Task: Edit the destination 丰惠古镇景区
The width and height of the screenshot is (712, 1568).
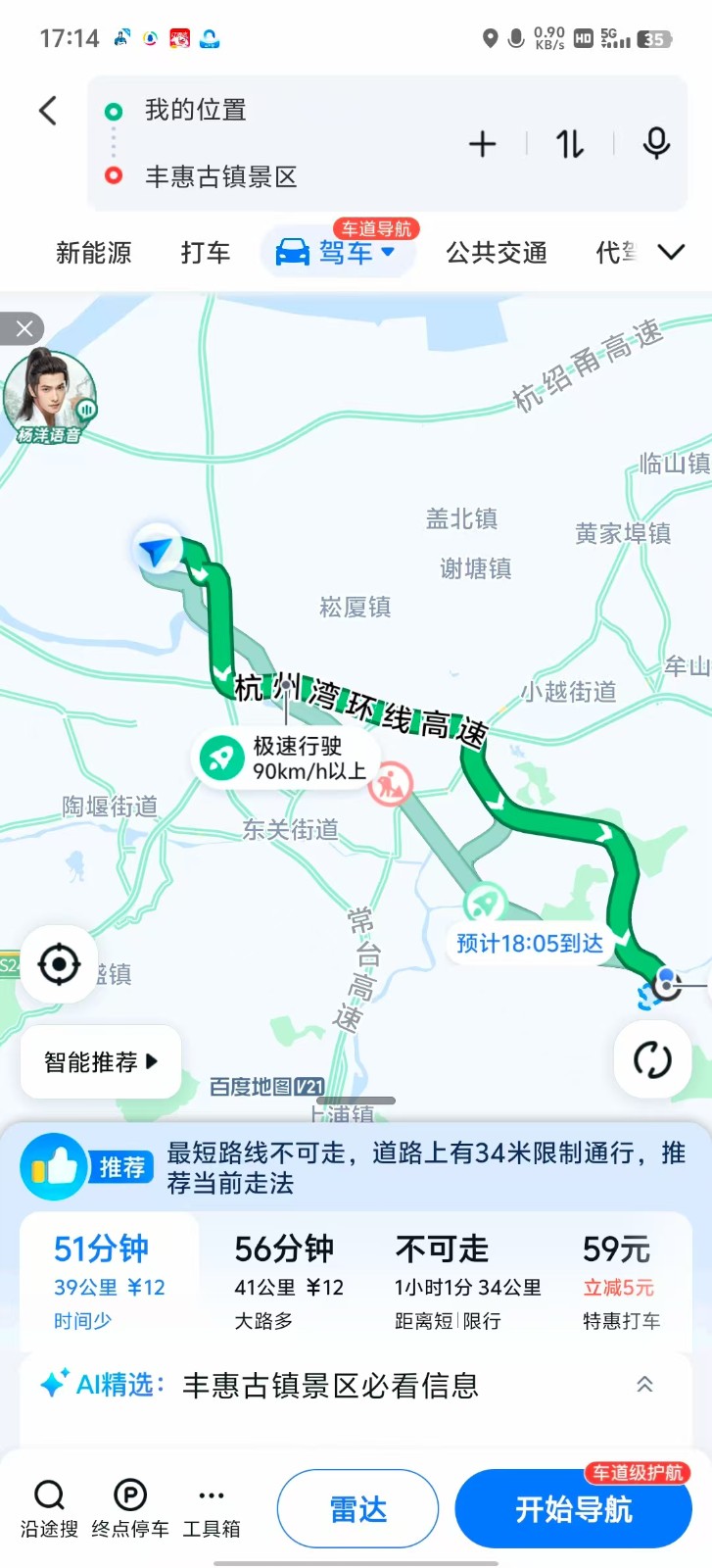Action: [221, 177]
